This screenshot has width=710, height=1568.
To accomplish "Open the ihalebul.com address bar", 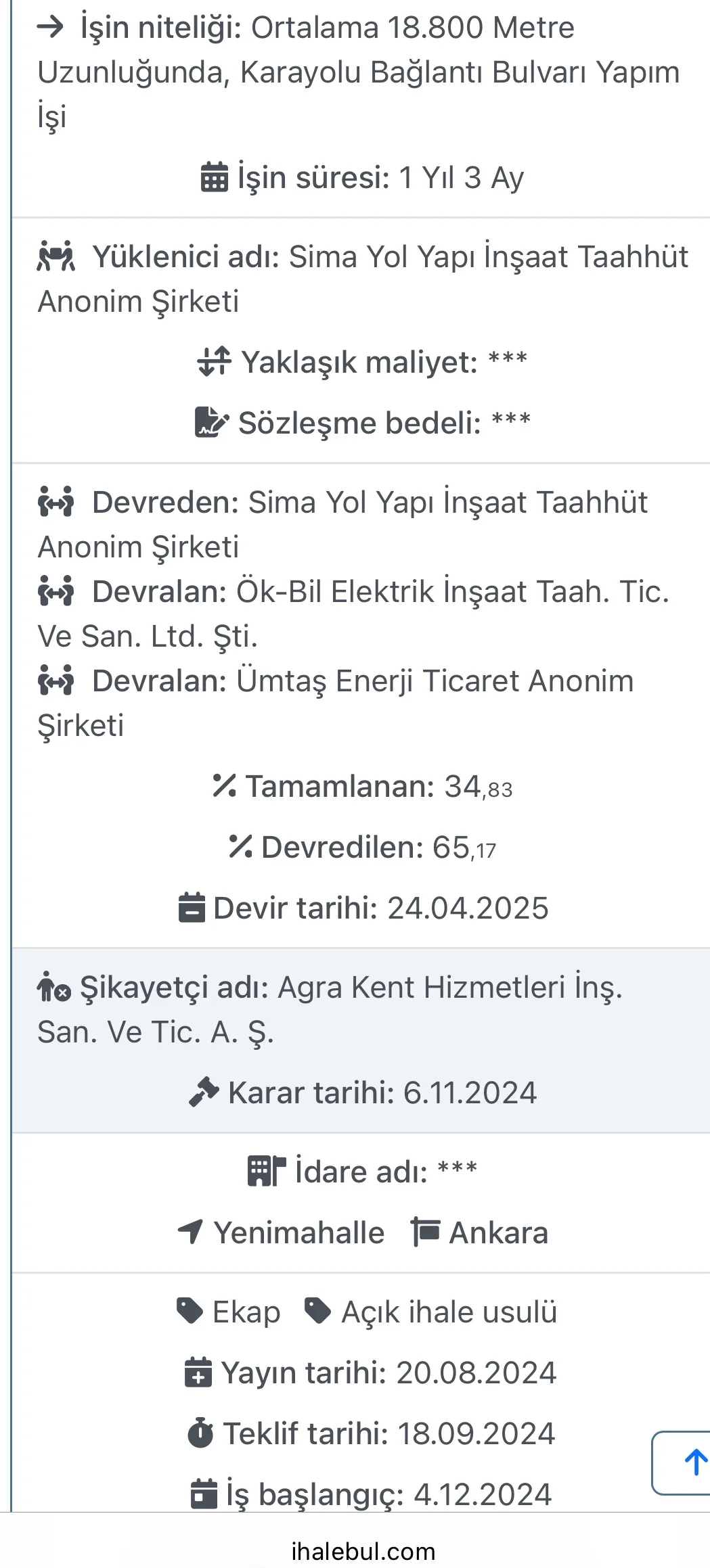I will coord(363,1551).
